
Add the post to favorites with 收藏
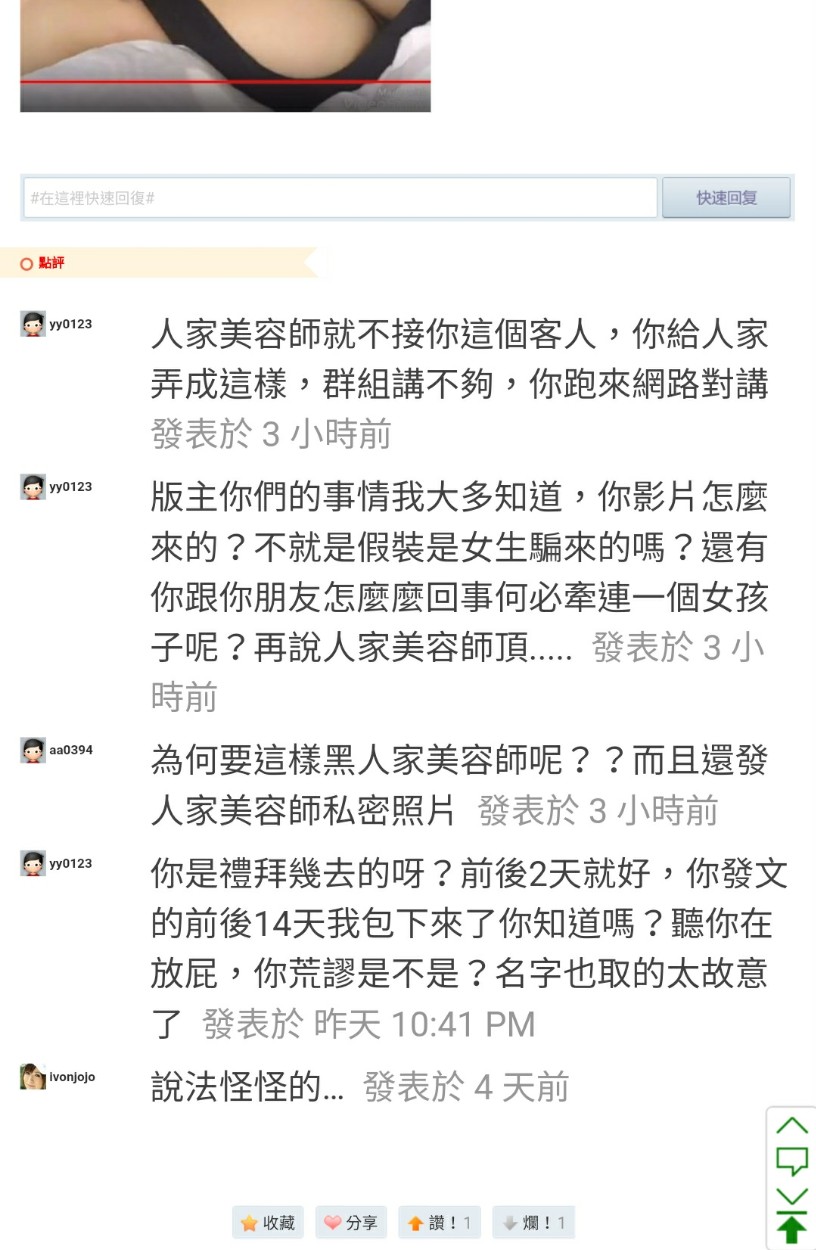[268, 1222]
